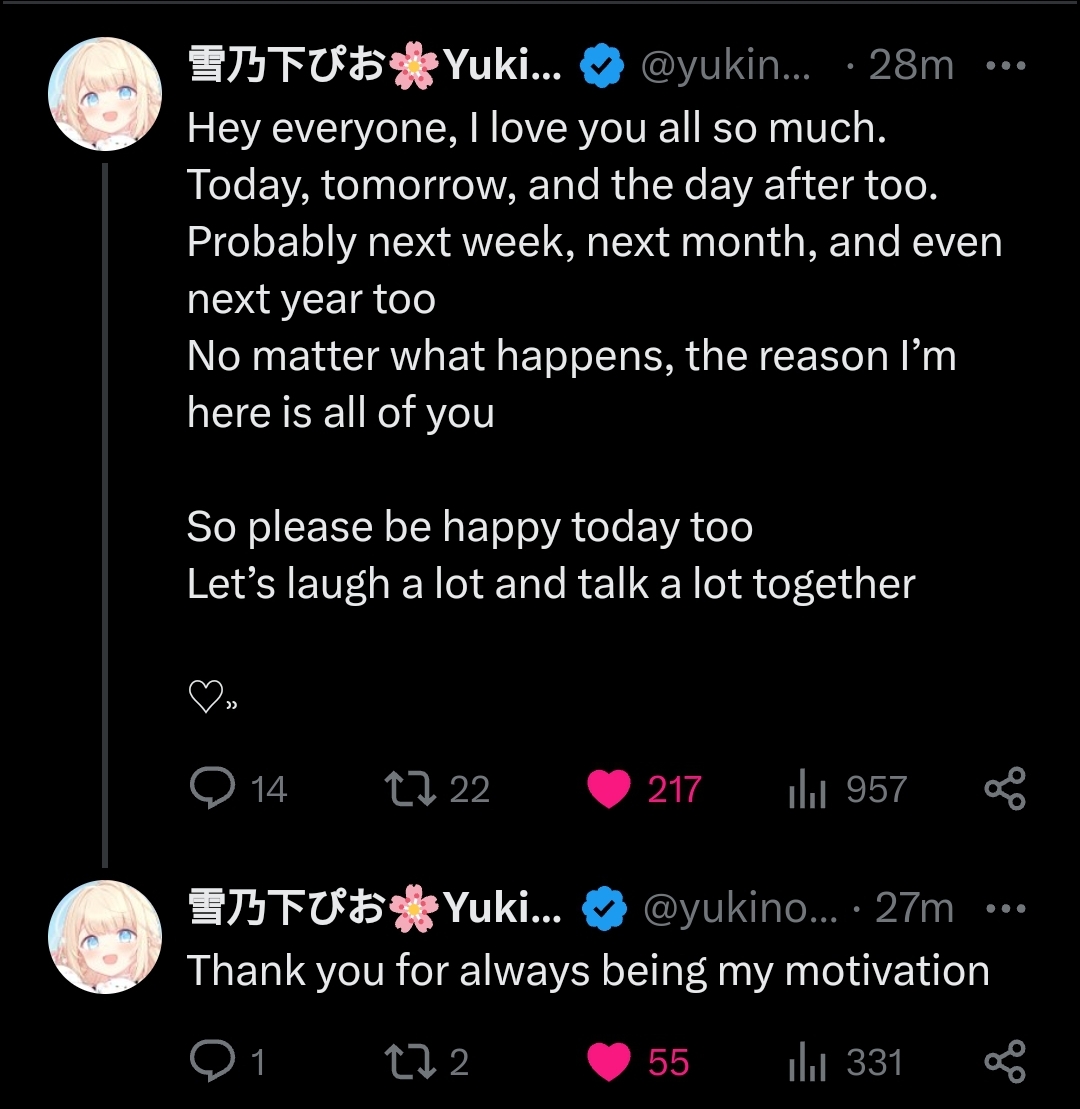The height and width of the screenshot is (1109, 1080).
Task: Open the profile avatar on the 27m post
Action: coord(105,937)
